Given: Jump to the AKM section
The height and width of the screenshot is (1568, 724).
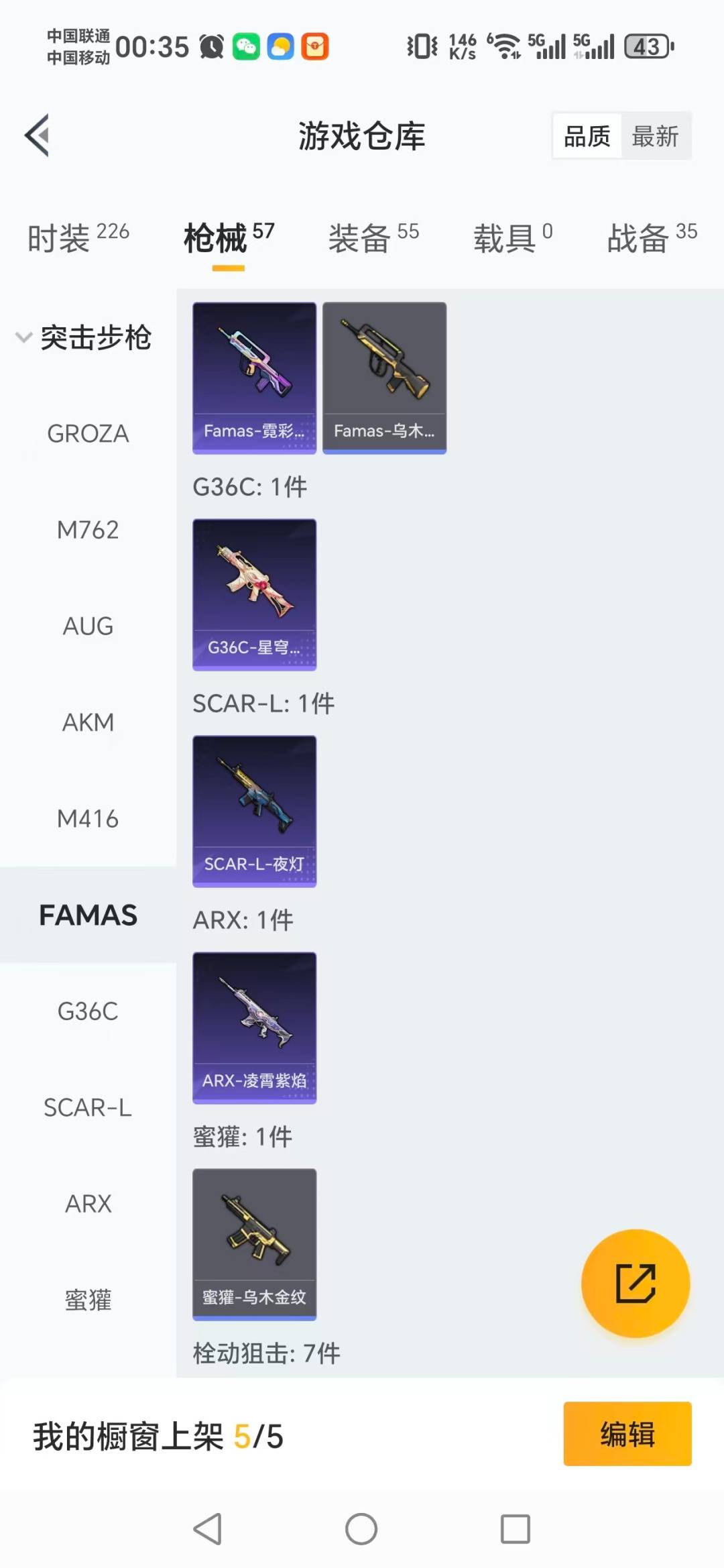Looking at the screenshot, I should 88,722.
